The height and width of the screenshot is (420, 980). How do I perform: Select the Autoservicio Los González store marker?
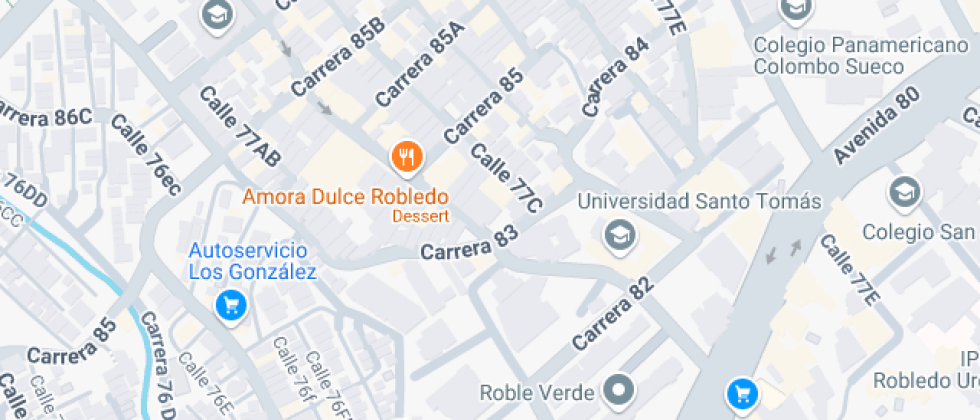(x=231, y=305)
